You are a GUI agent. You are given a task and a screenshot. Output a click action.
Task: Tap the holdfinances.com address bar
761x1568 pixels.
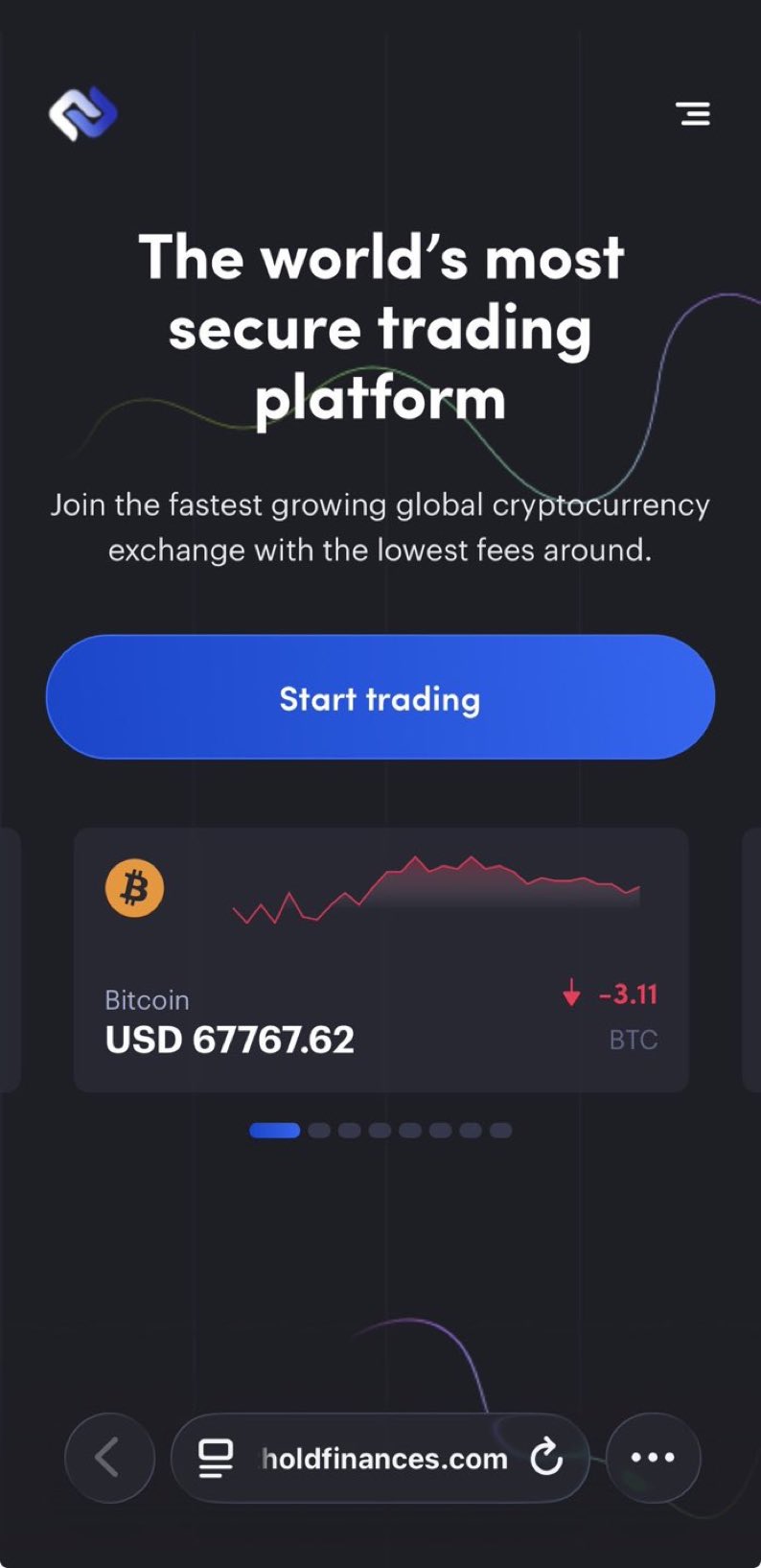click(383, 1459)
